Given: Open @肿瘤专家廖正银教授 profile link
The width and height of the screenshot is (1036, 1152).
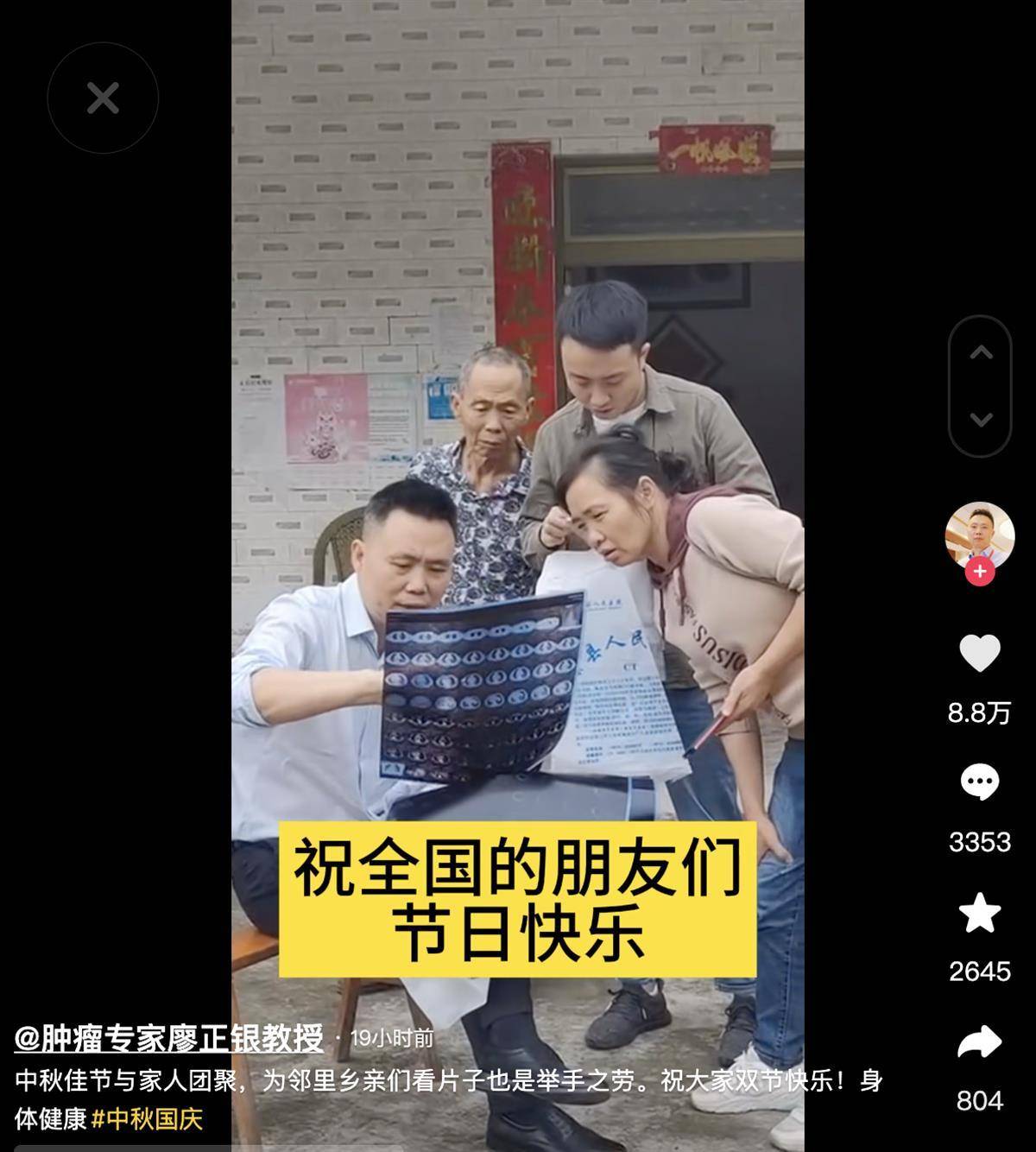Looking at the screenshot, I should click(169, 1039).
